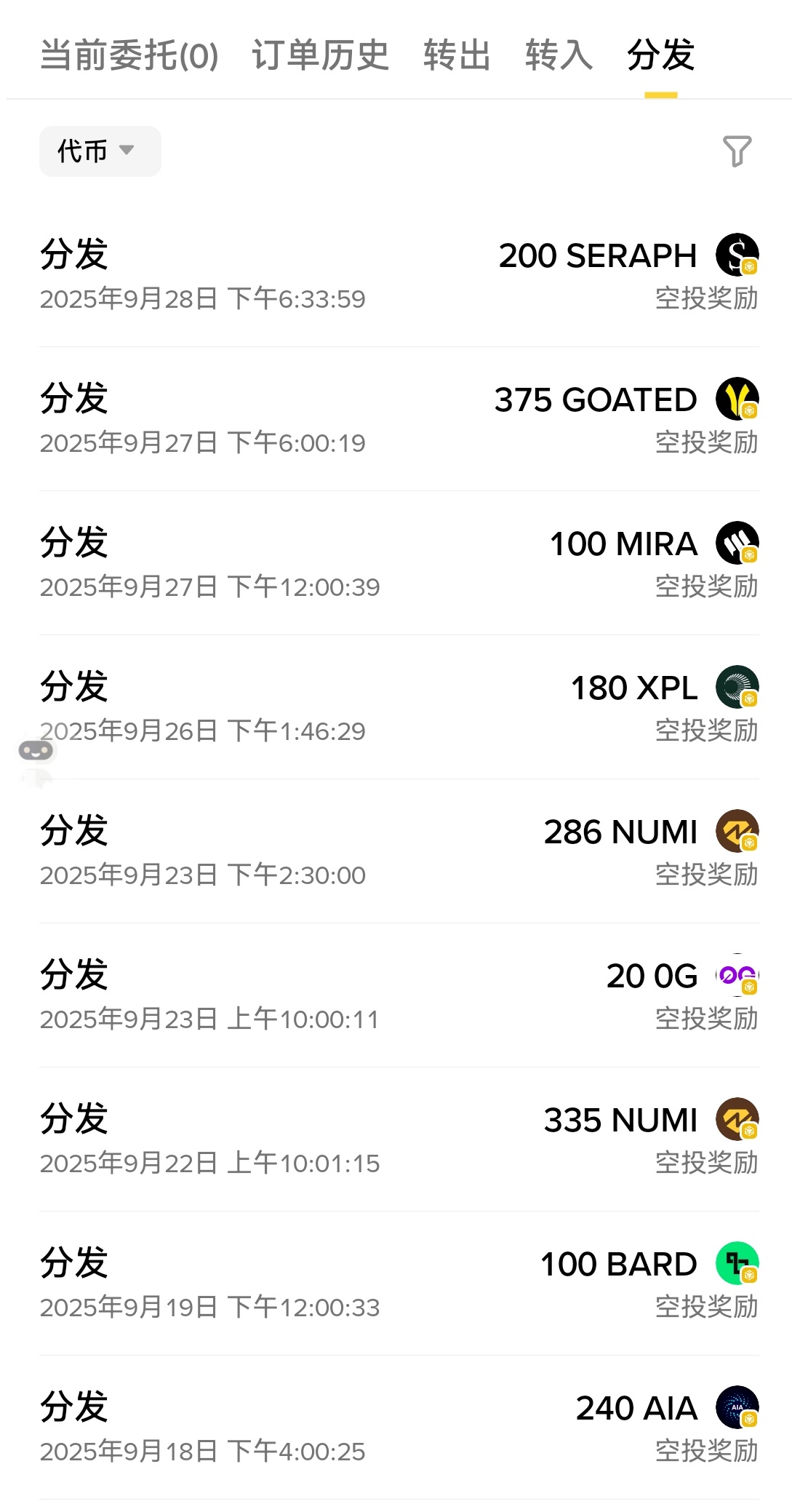Click the XPL token icon
The image size is (792, 1512).
[x=739, y=688]
